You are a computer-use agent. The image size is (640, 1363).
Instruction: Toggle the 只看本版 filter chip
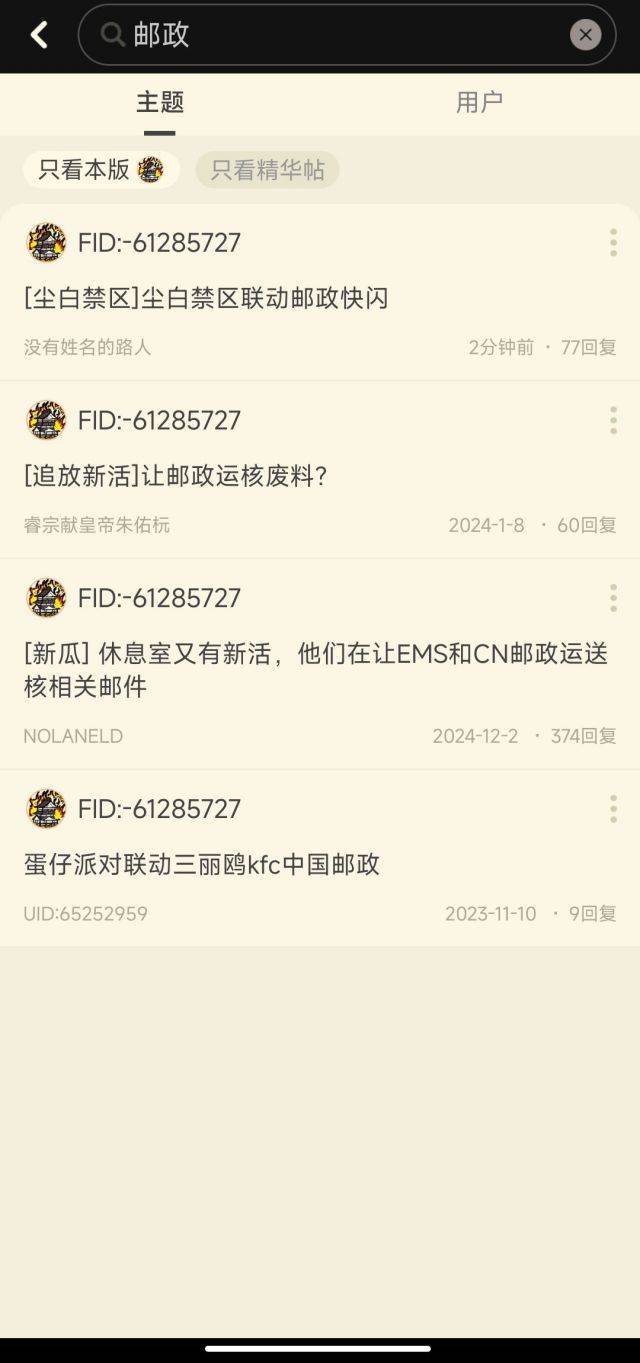coord(101,170)
